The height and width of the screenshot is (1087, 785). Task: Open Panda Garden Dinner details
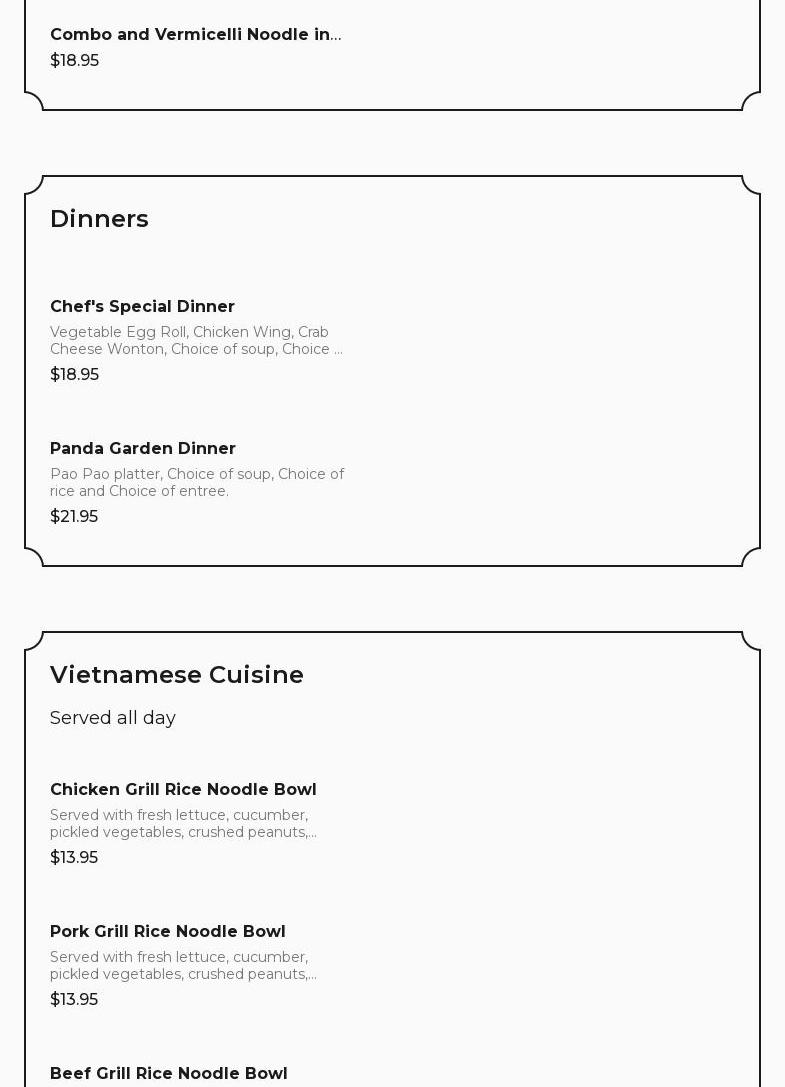click(x=143, y=449)
